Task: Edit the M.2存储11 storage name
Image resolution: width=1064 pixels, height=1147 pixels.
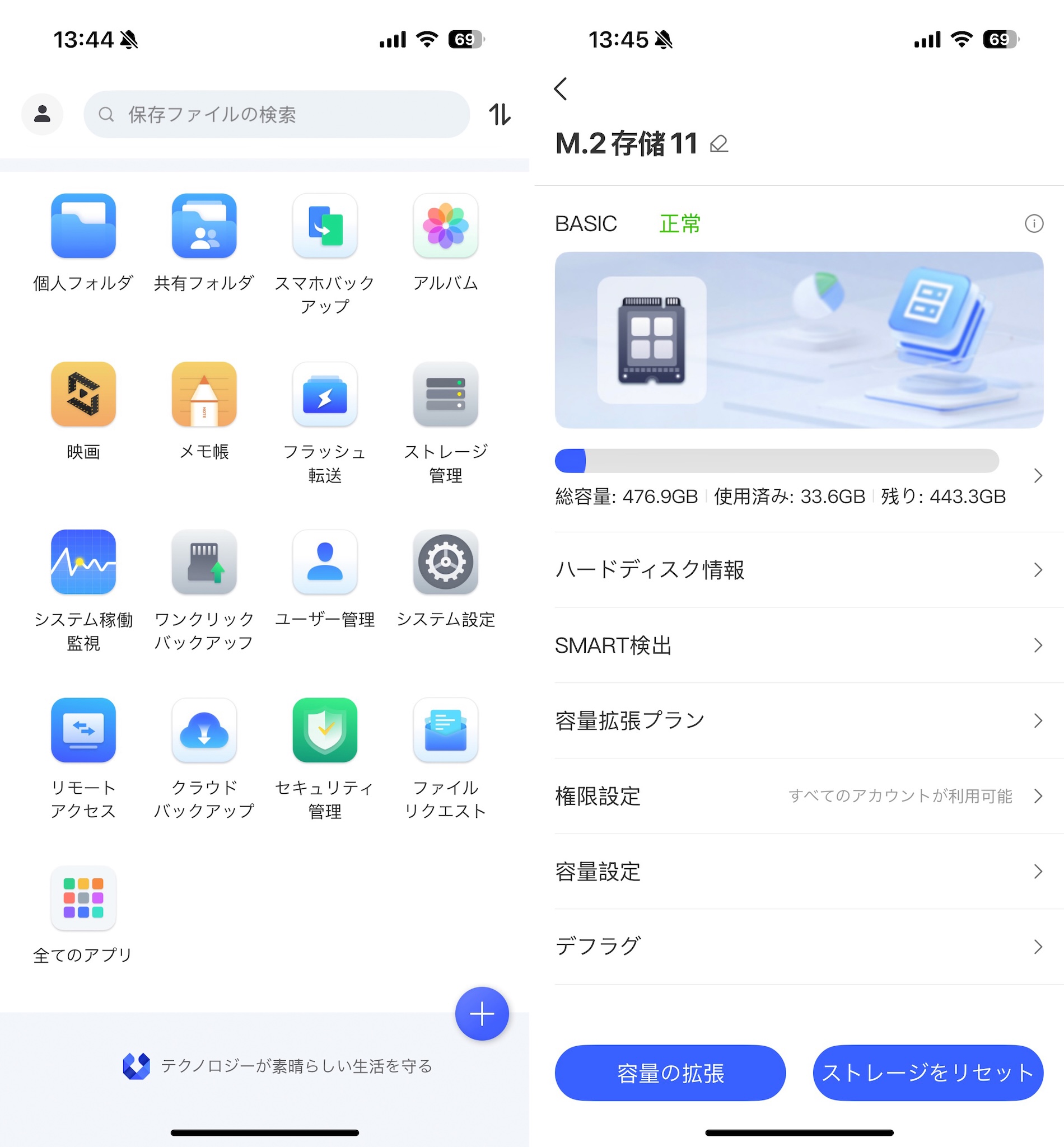Action: (x=718, y=143)
